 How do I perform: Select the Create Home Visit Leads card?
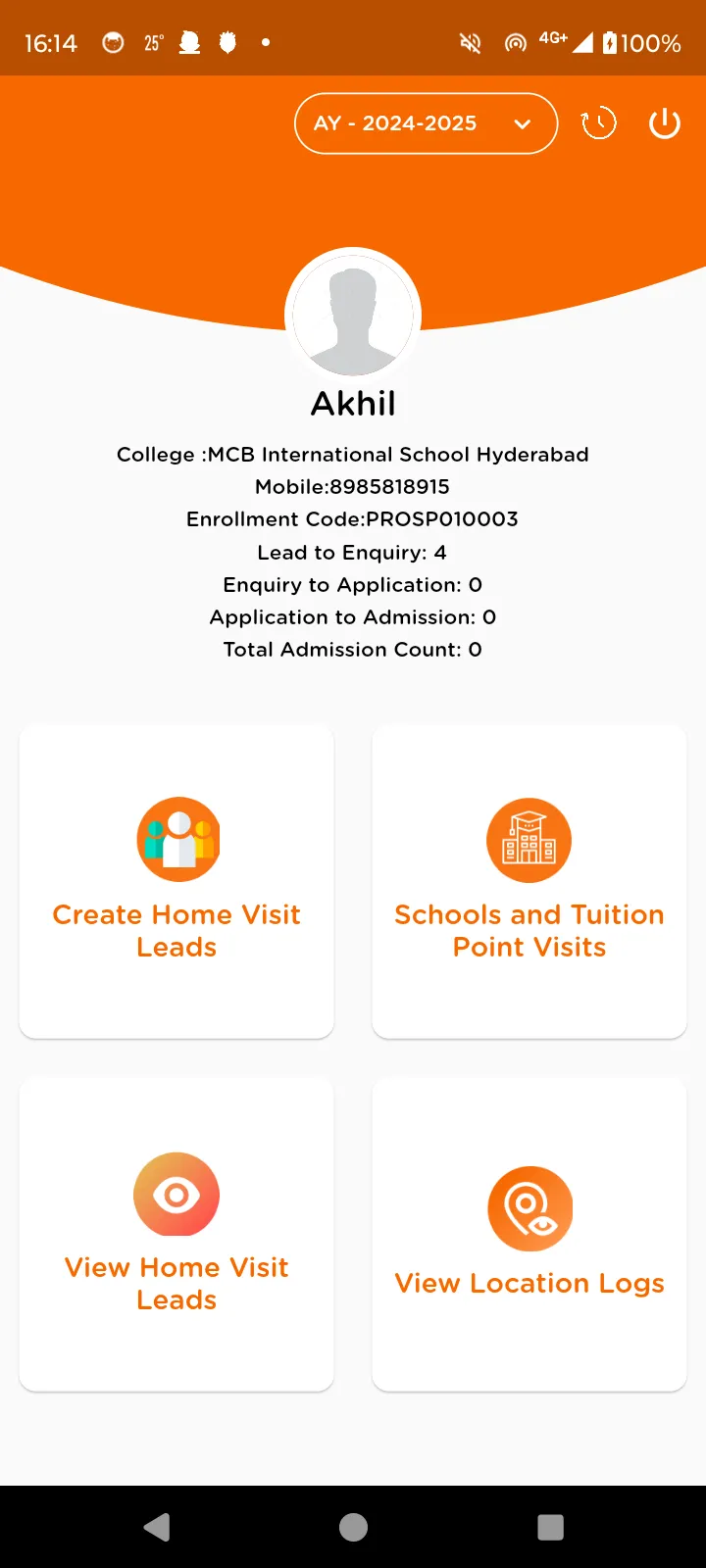176,881
